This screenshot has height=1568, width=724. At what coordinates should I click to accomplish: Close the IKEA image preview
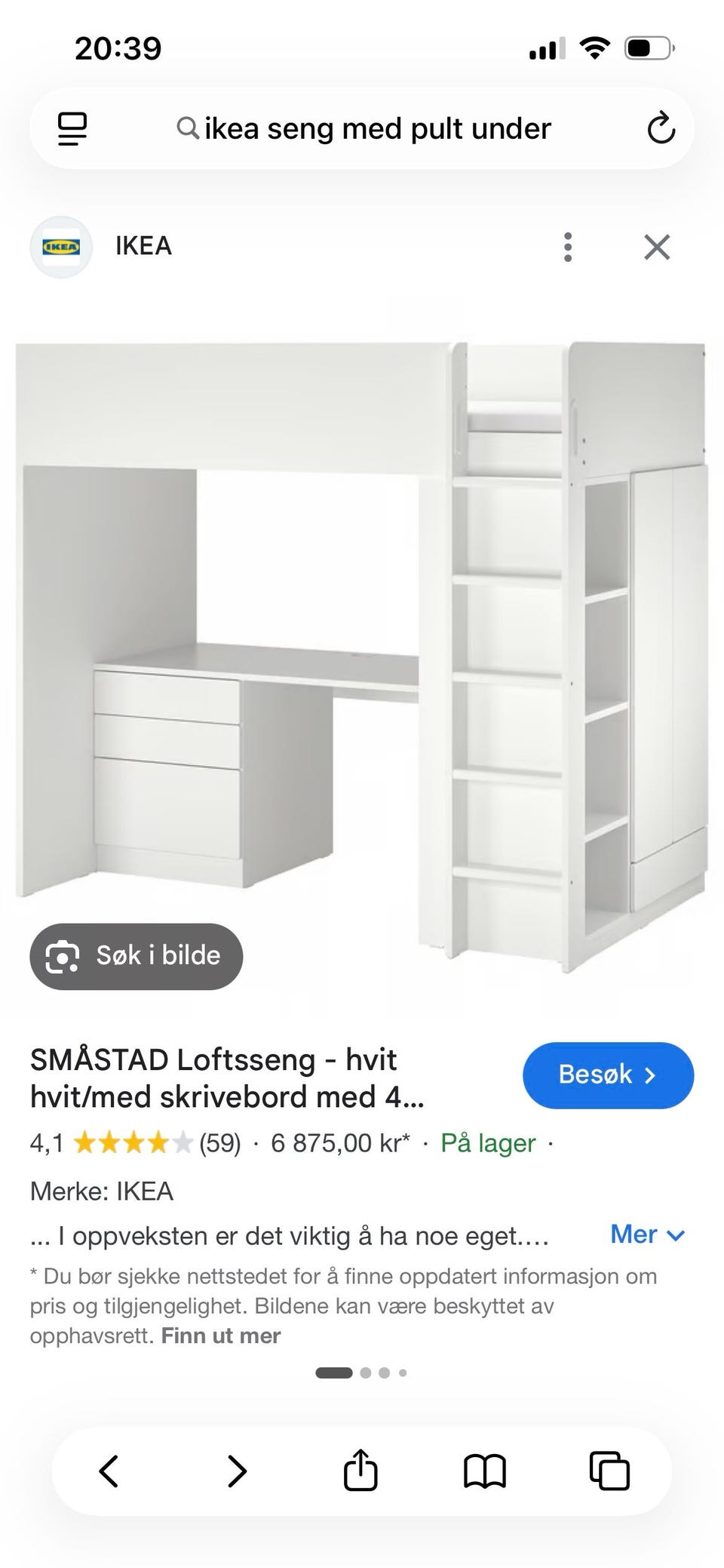click(x=657, y=247)
